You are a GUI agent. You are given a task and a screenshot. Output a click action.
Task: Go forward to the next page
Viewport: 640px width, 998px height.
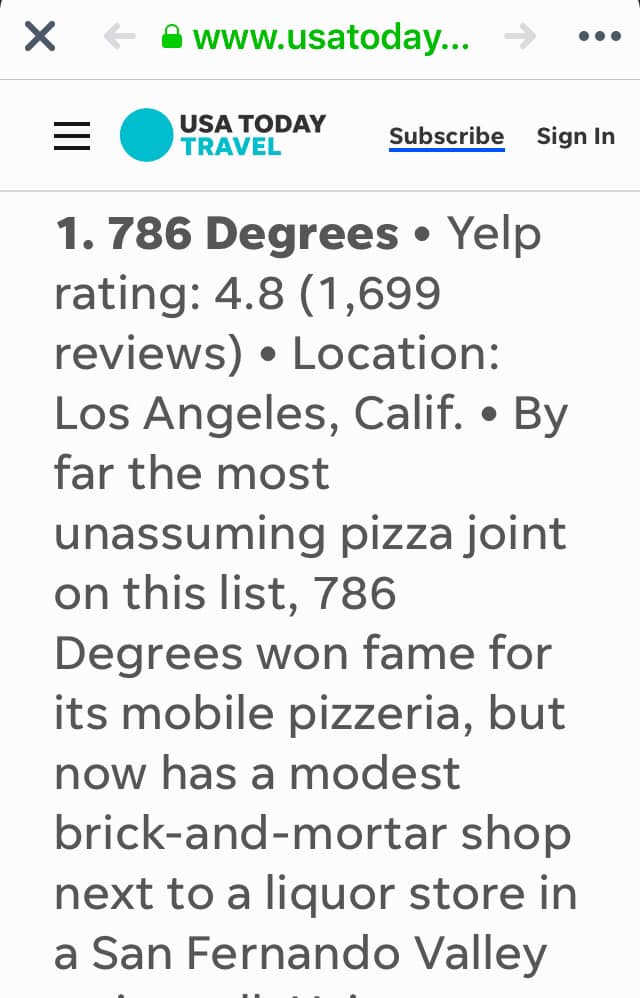519,37
